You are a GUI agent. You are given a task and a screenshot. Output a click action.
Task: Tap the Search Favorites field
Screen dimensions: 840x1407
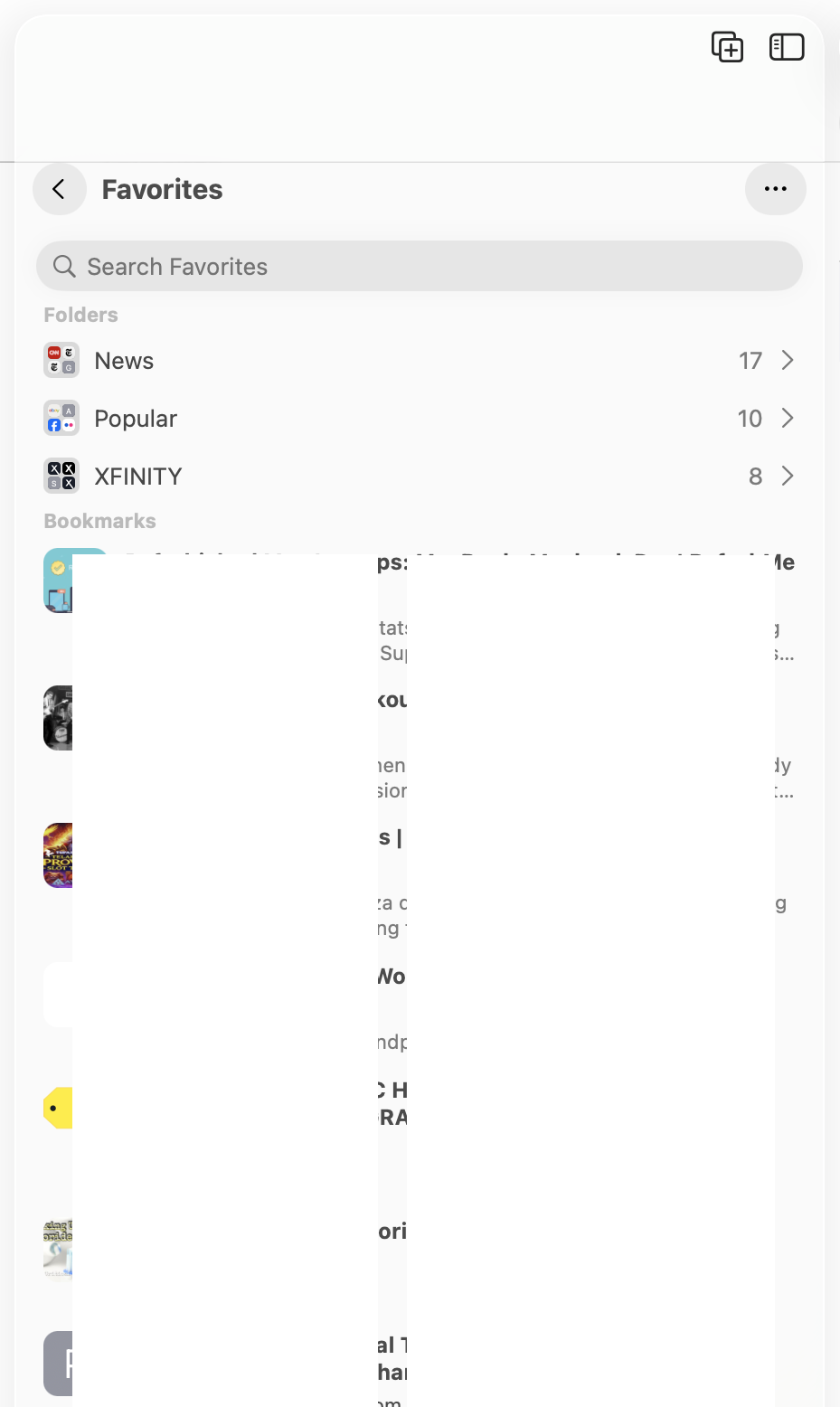coord(419,267)
